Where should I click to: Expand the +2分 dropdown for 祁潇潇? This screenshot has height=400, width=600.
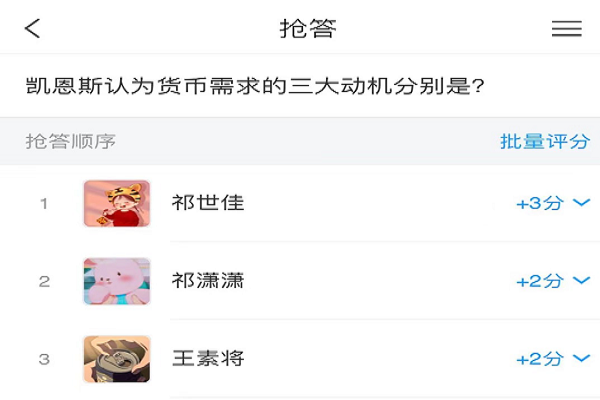(x=554, y=281)
